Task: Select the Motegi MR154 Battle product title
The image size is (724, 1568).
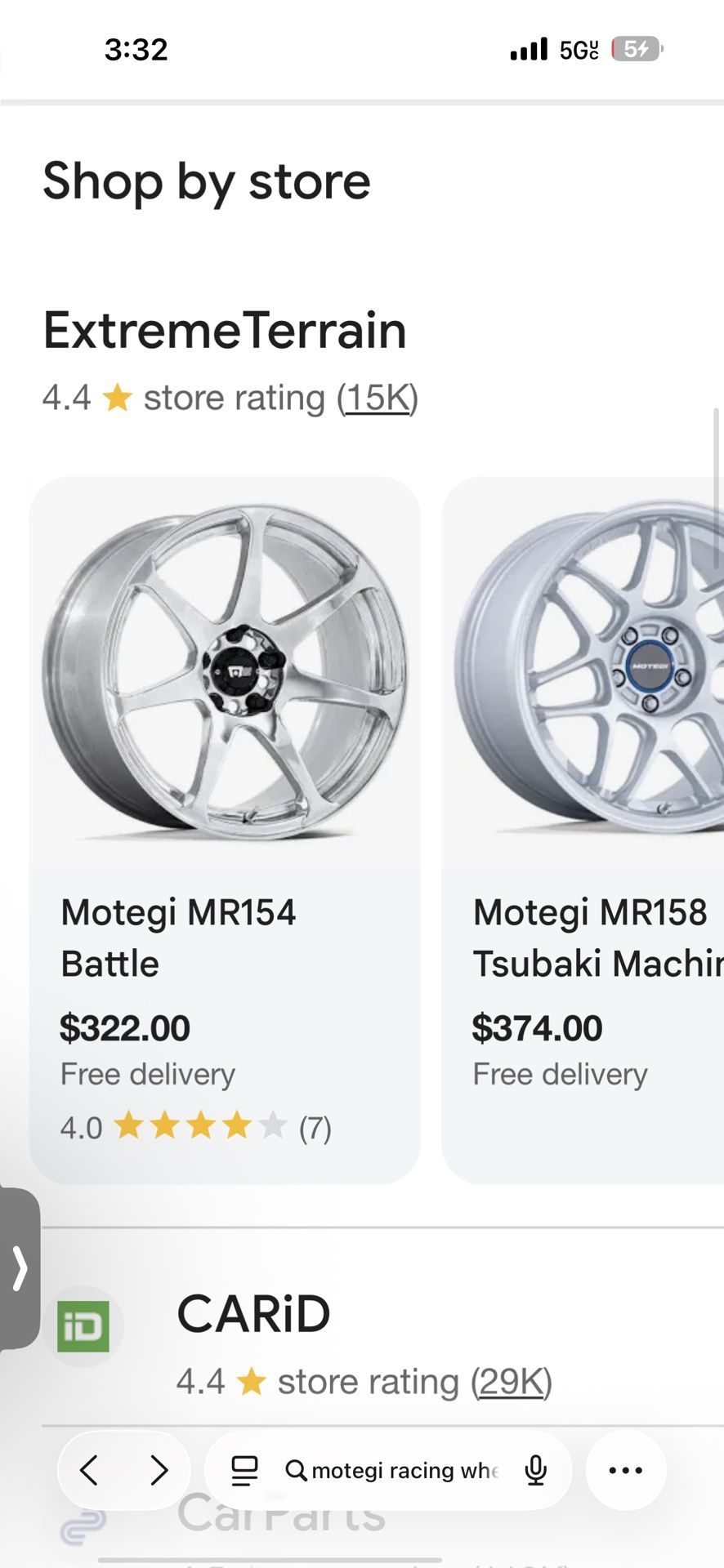Action: pyautogui.click(x=180, y=937)
